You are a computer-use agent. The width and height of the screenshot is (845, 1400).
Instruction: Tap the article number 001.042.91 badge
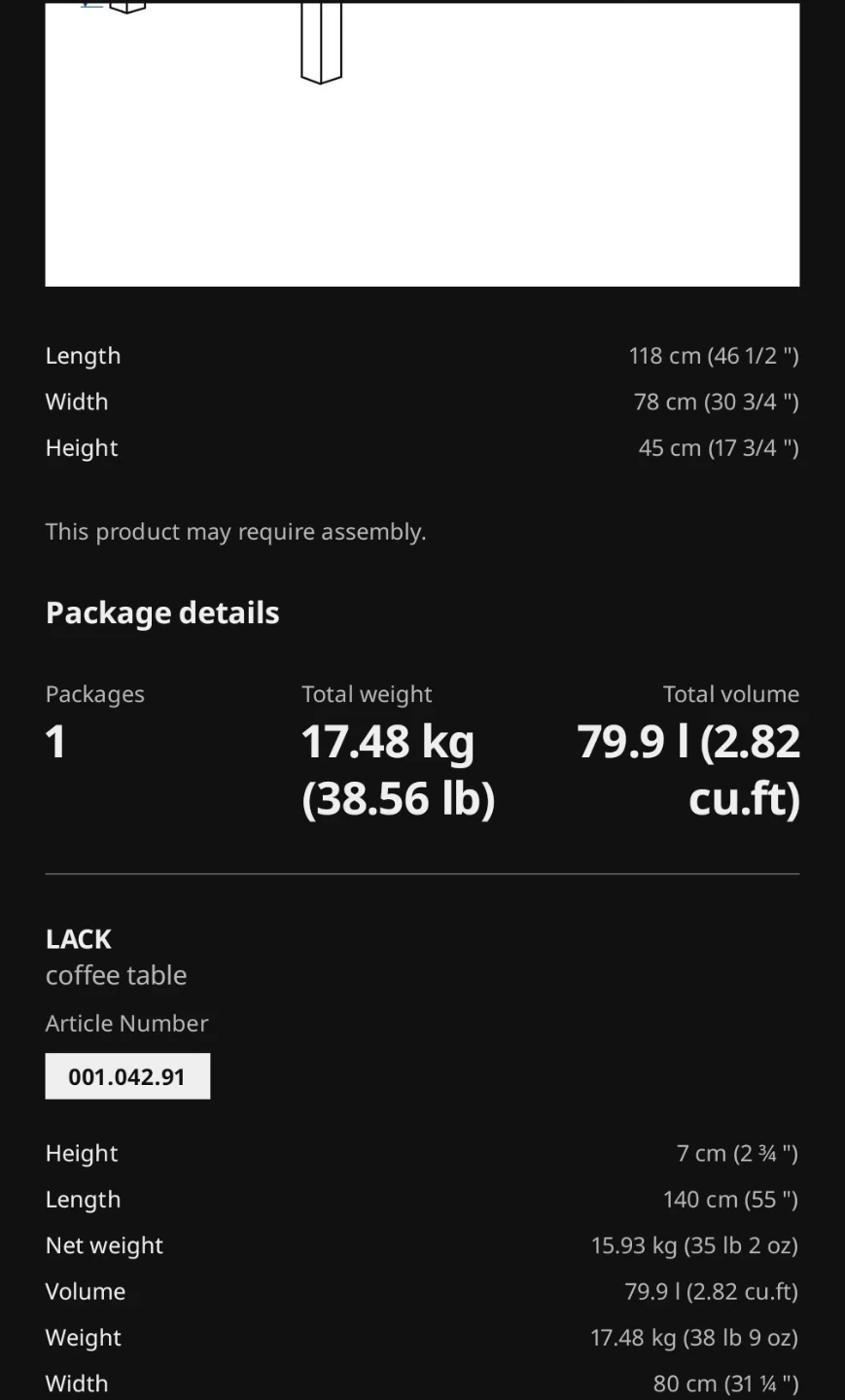point(127,1076)
